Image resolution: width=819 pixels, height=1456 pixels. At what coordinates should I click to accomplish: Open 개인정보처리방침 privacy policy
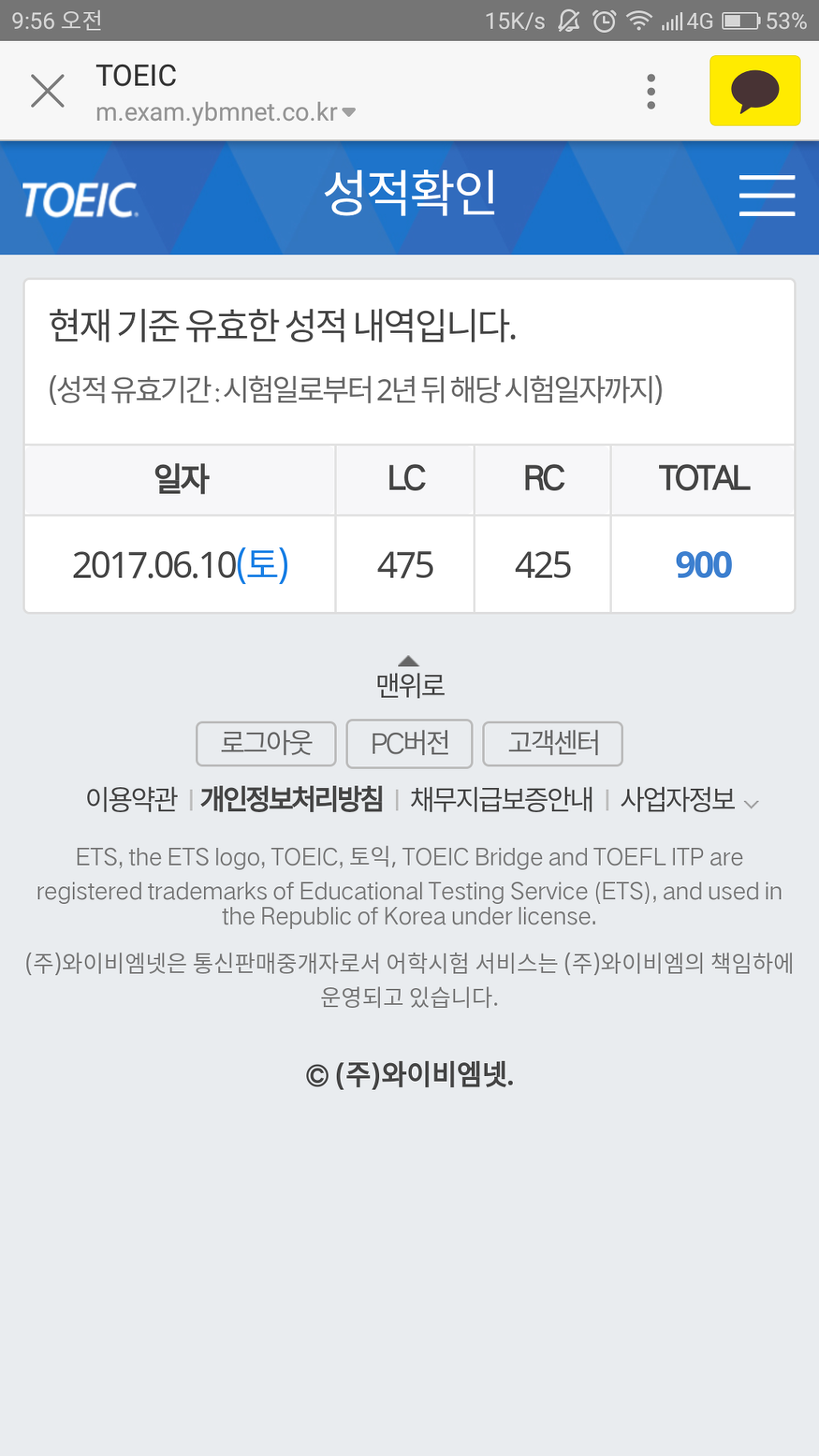[292, 799]
